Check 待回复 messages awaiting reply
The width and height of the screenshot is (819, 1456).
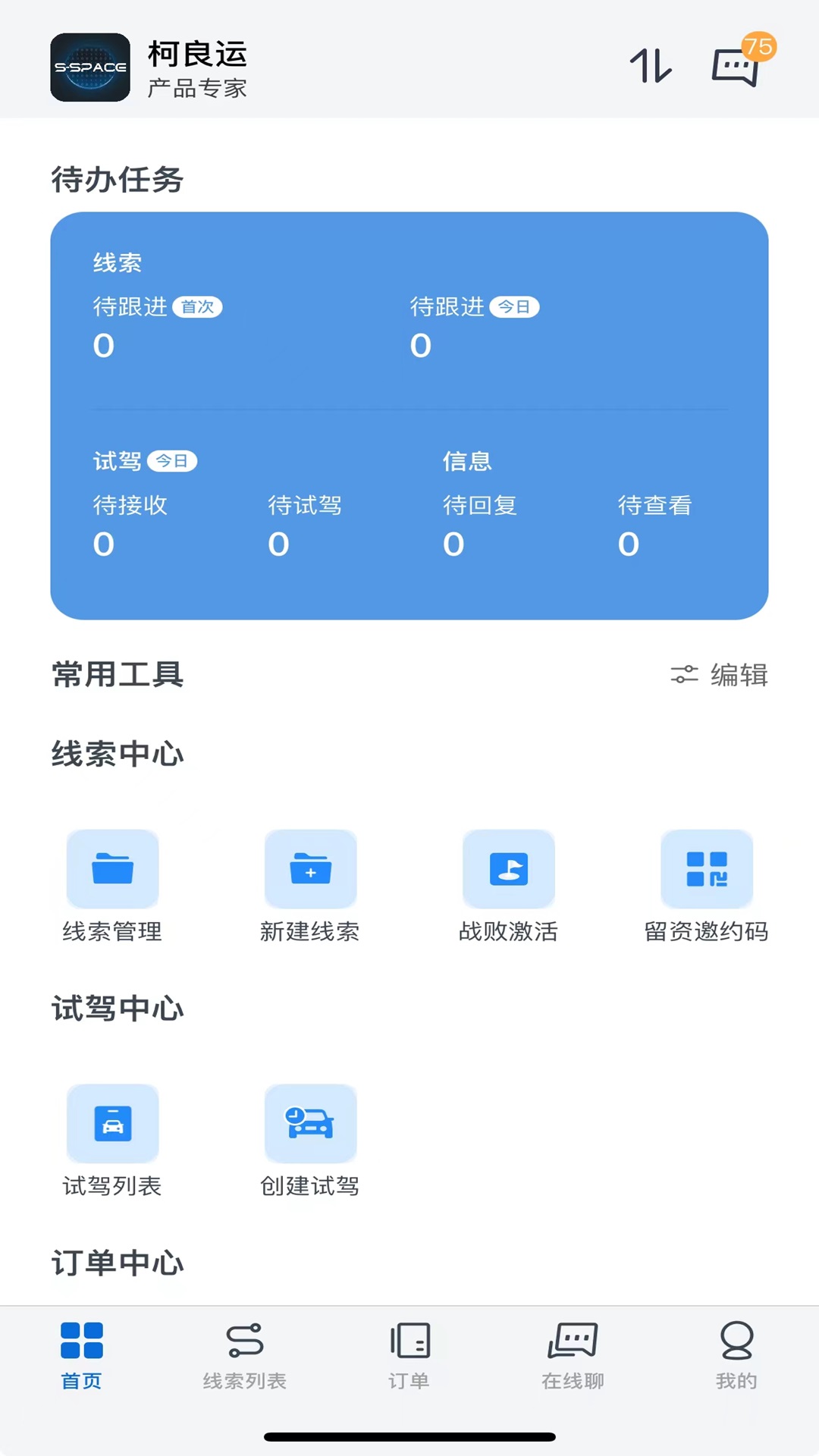[x=453, y=544]
